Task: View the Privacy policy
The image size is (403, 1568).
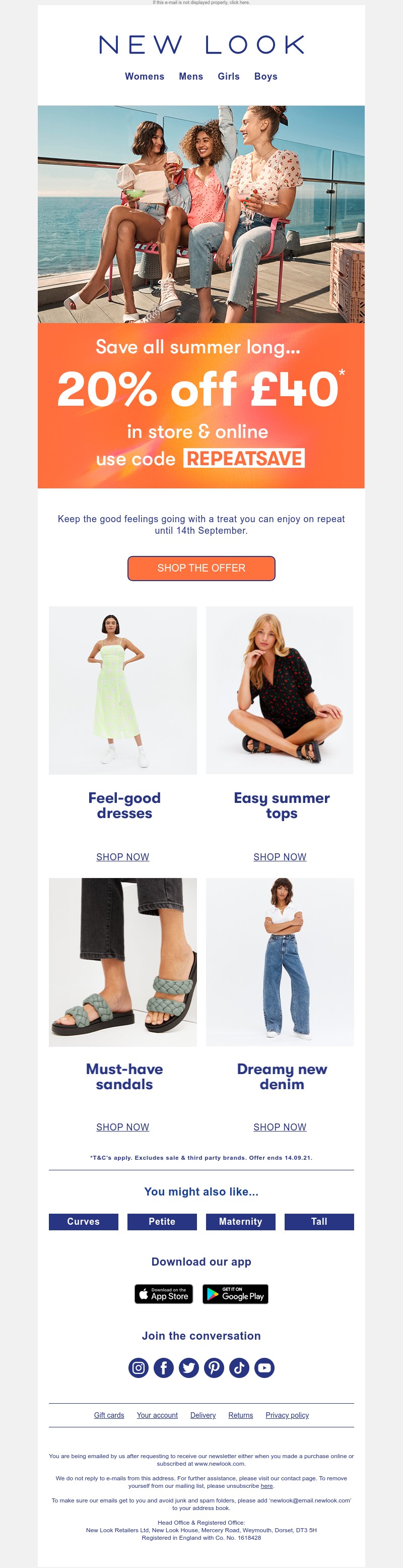Action: (x=287, y=1415)
